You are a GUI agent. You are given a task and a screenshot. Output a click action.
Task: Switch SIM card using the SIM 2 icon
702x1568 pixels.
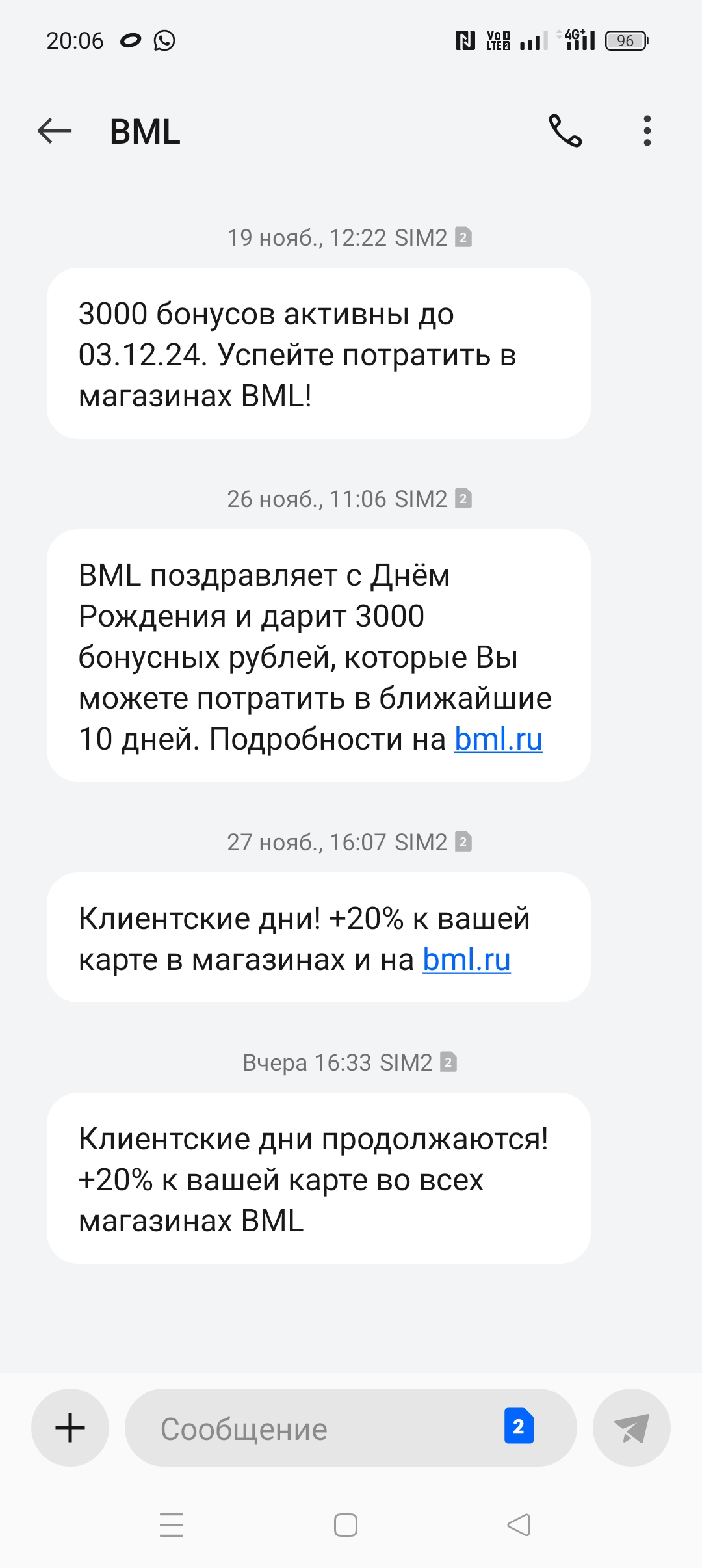[x=519, y=1426]
